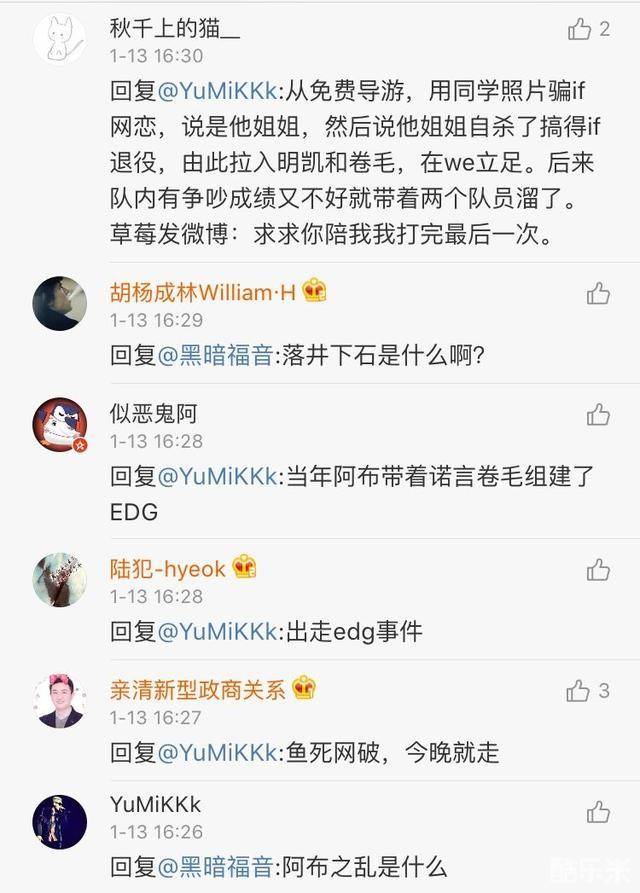Image resolution: width=640 pixels, height=893 pixels.
Task: Open @YuMiKKk mention in 鱼死网破 reply
Action: click(217, 752)
